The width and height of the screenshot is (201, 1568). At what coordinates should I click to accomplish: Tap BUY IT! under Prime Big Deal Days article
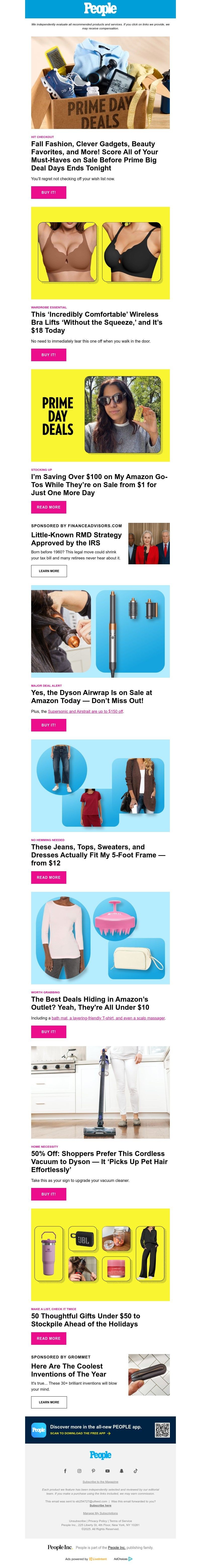48,192
